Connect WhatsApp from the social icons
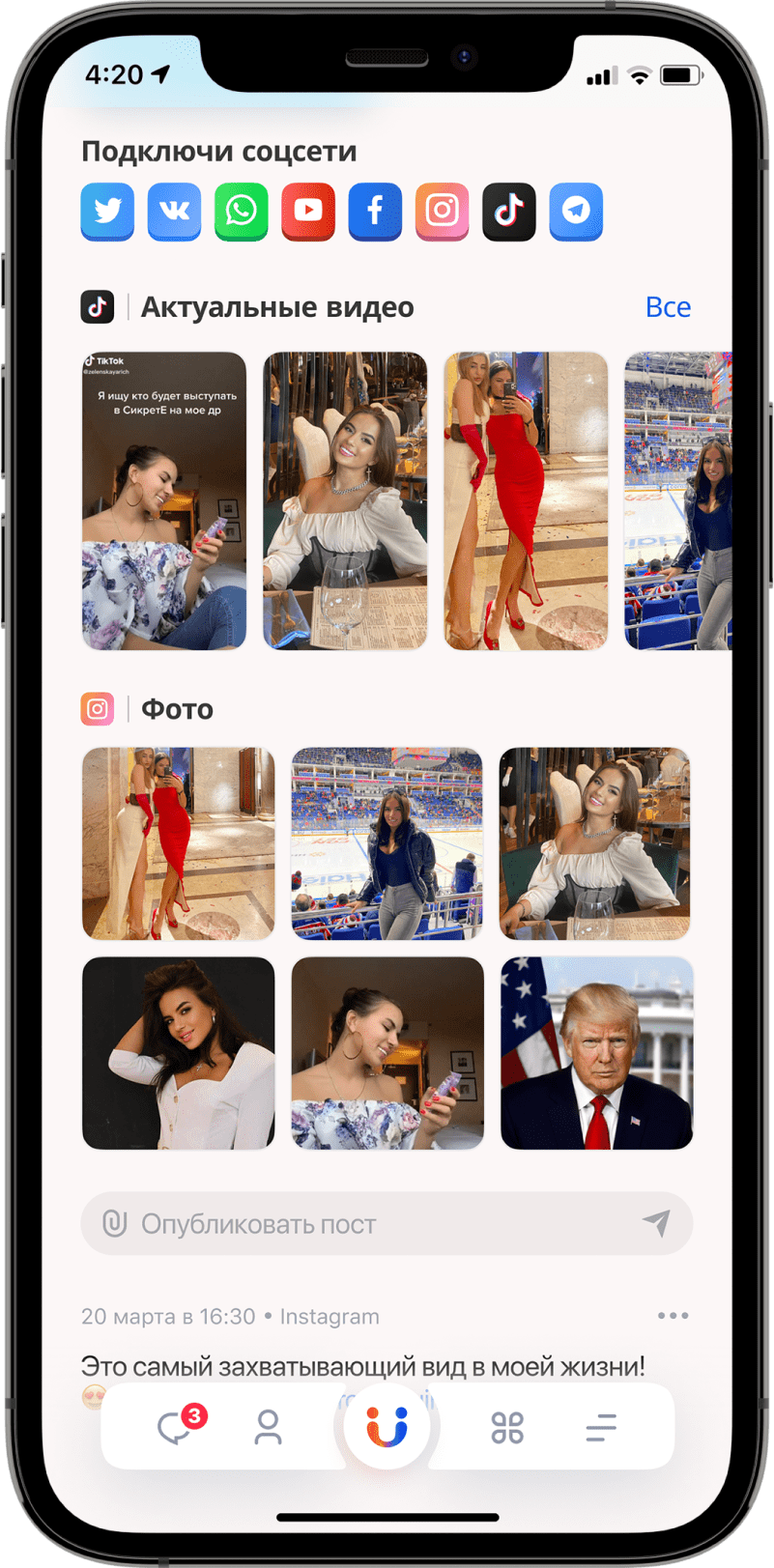This screenshot has height=1568, width=774. point(241,211)
